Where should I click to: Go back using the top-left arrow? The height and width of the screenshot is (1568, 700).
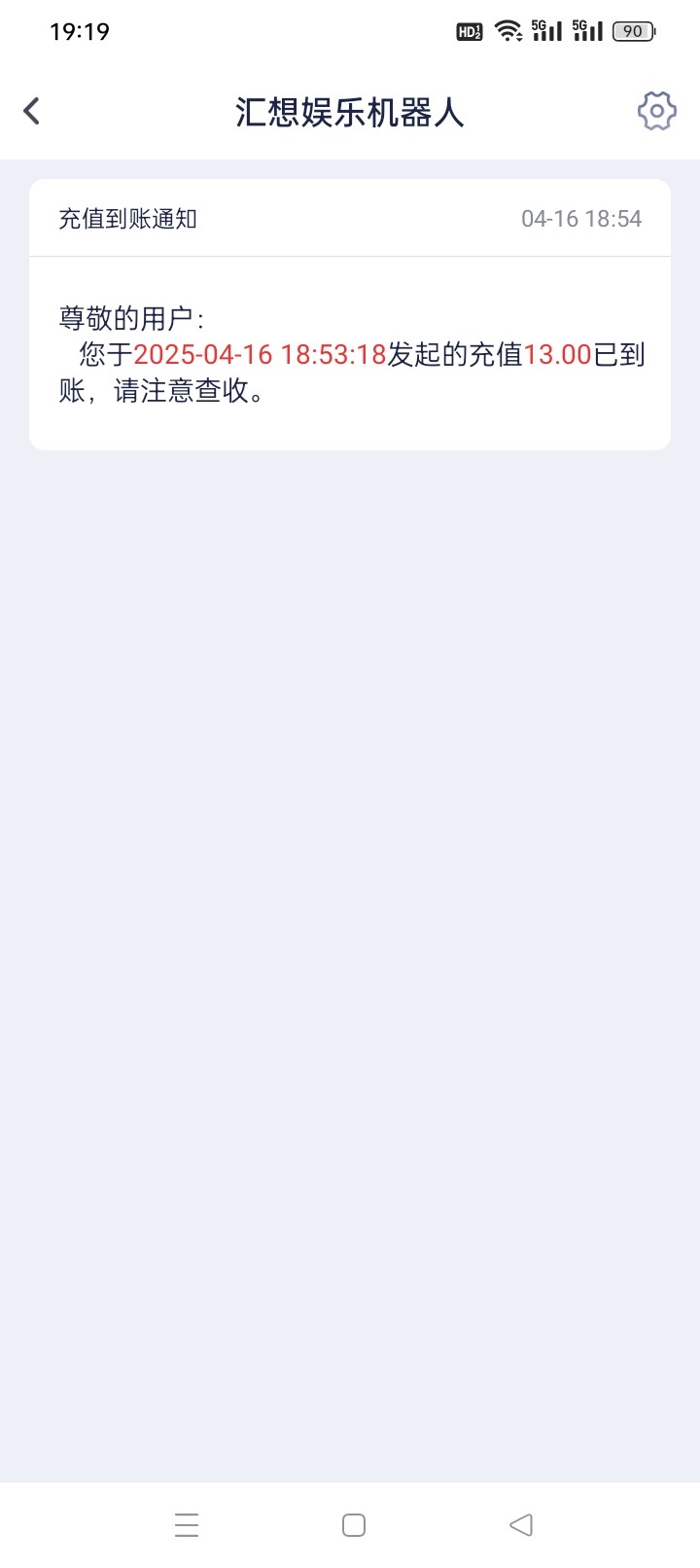click(x=32, y=111)
